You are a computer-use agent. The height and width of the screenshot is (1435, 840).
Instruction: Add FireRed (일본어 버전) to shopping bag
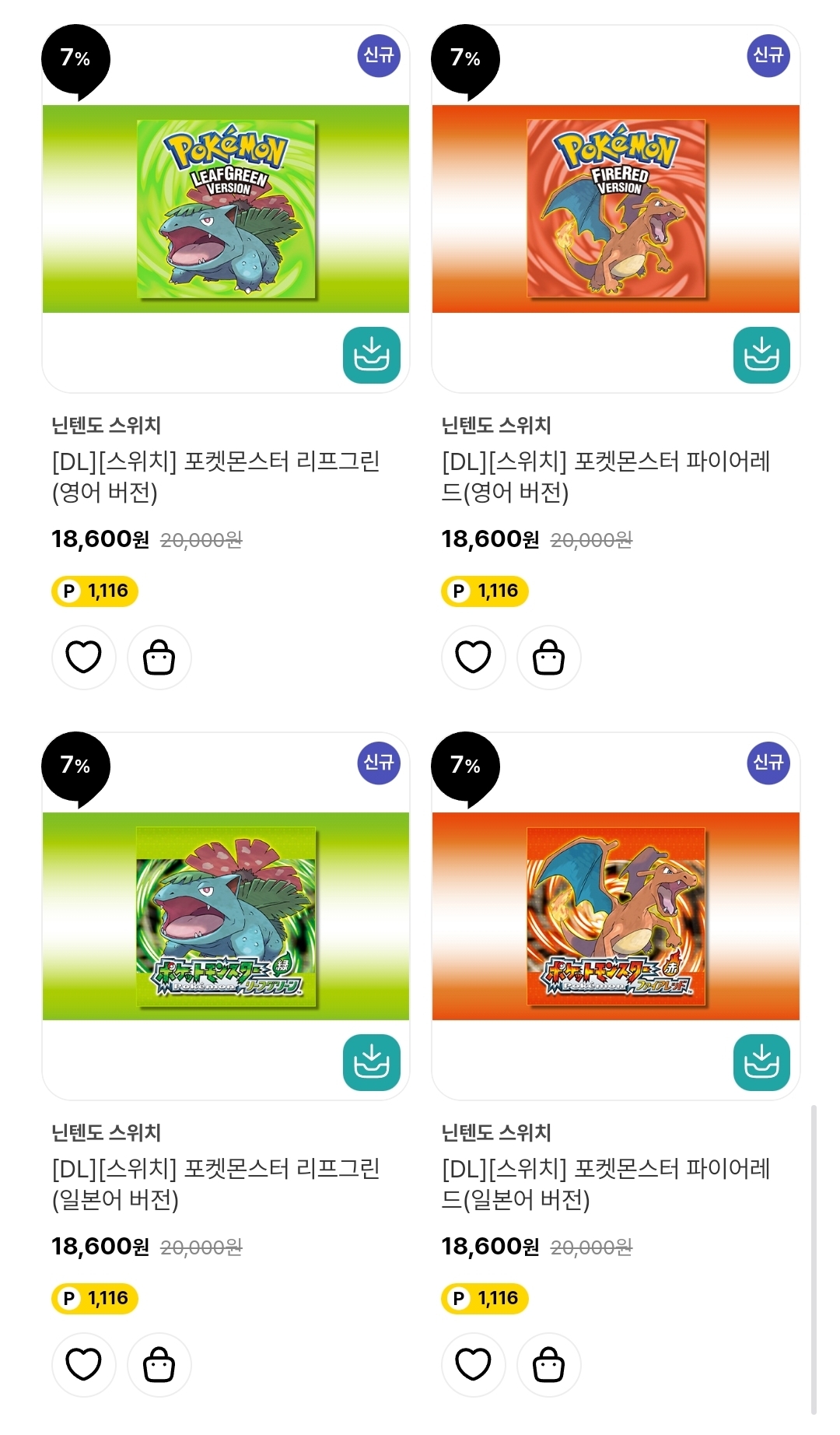[x=549, y=1364]
